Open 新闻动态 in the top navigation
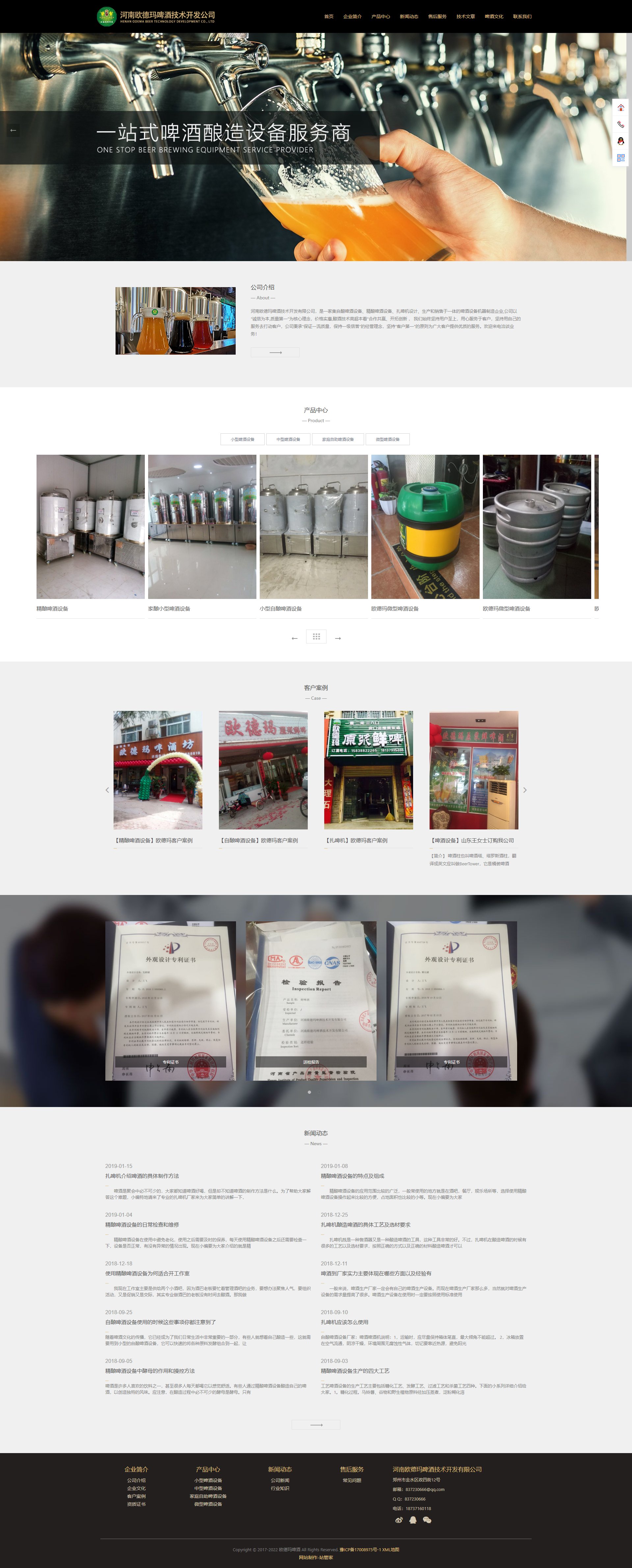Image resolution: width=632 pixels, height=1568 pixels. coord(410,17)
